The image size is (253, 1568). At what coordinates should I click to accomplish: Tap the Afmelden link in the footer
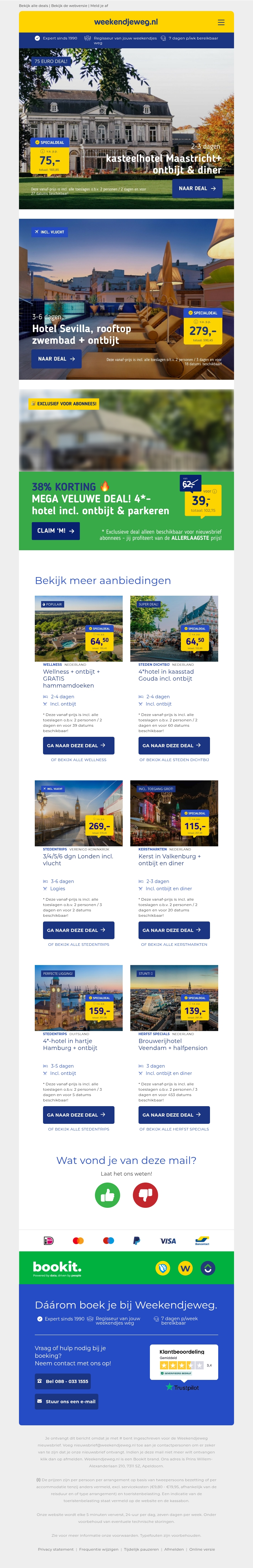coord(174,1549)
